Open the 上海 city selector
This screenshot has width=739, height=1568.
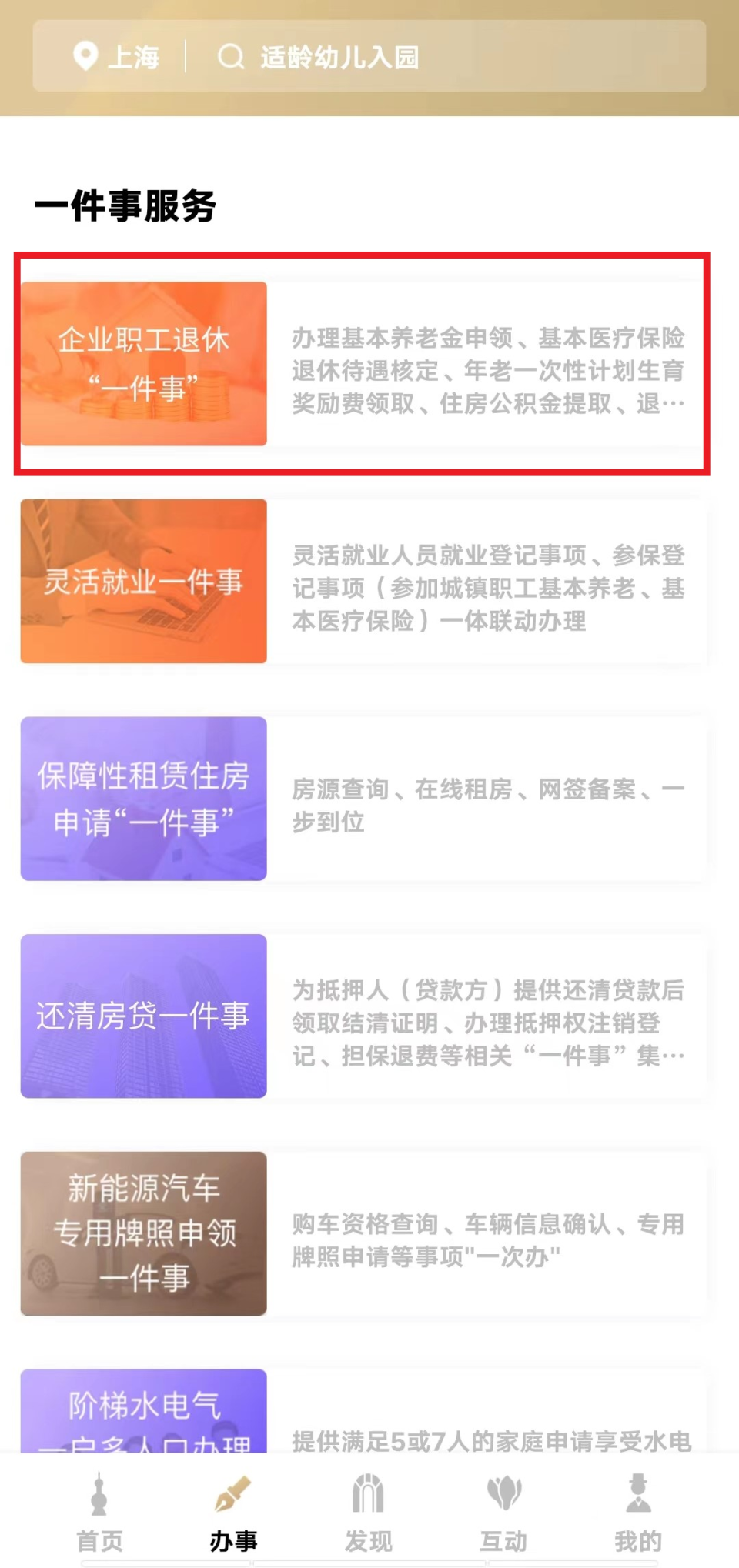pyautogui.click(x=135, y=57)
